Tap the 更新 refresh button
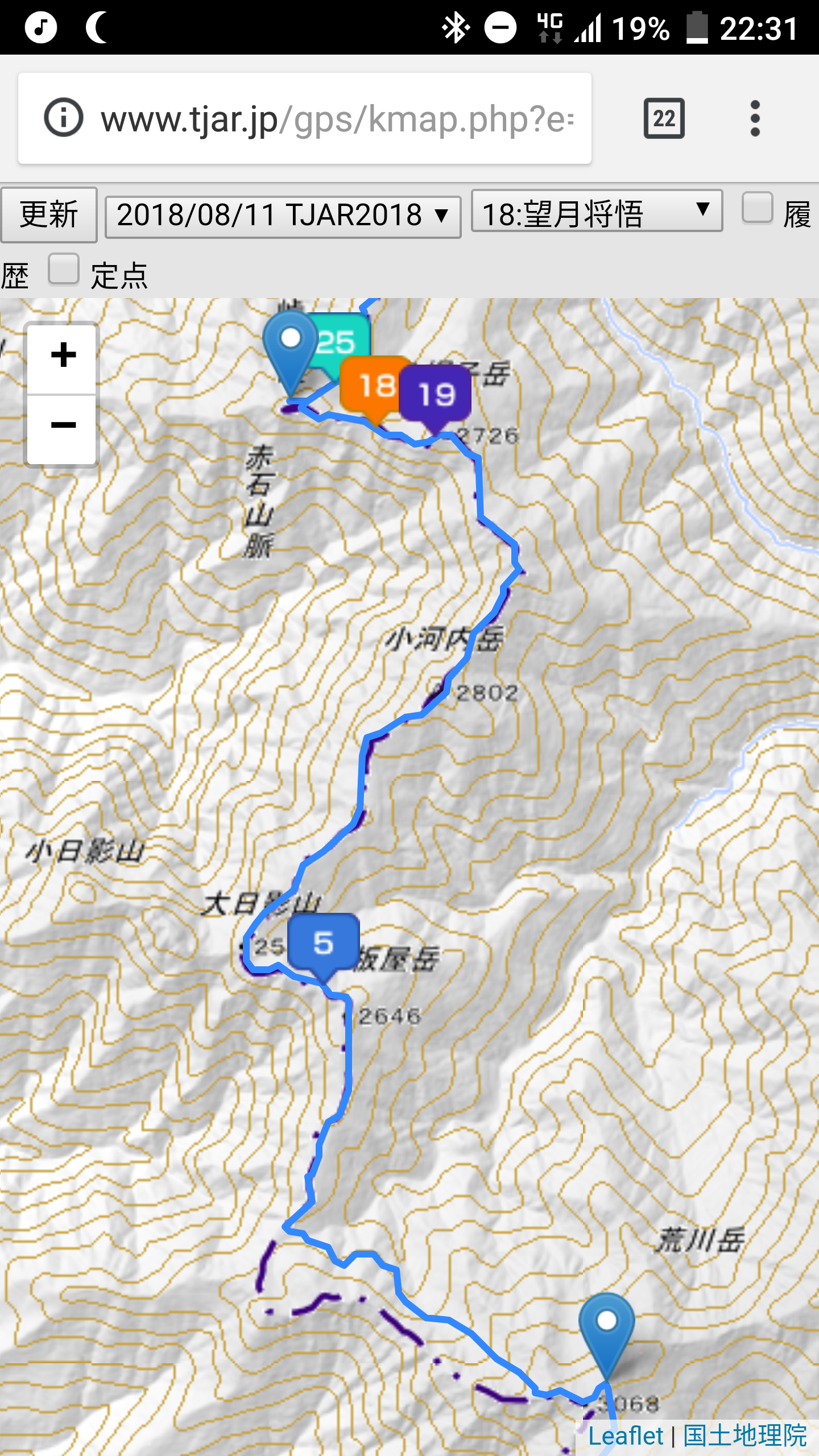This screenshot has width=819, height=1456. coord(49,214)
